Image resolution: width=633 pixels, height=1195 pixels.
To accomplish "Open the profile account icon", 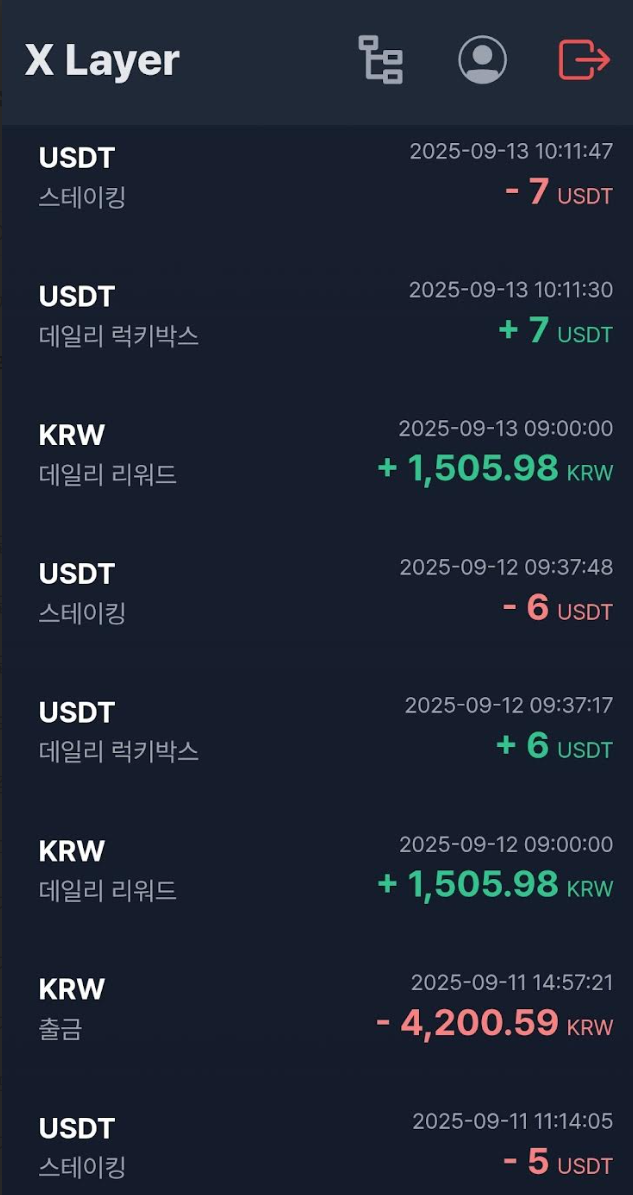I will coord(482,59).
